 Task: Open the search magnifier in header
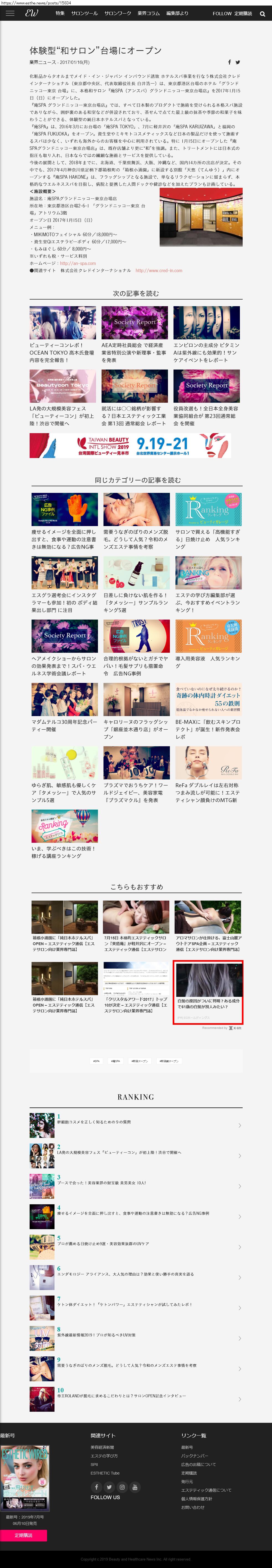262,13
